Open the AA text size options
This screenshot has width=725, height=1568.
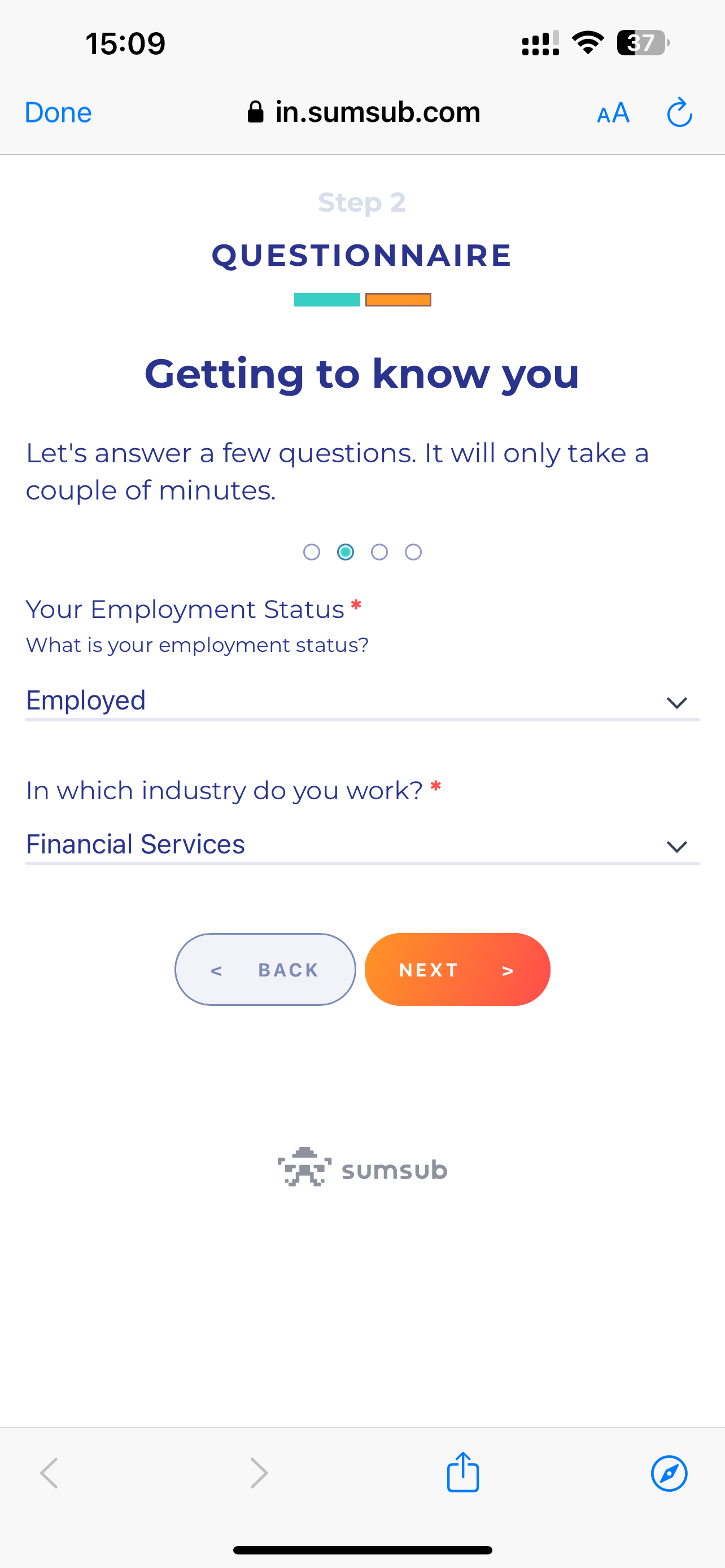point(613,113)
